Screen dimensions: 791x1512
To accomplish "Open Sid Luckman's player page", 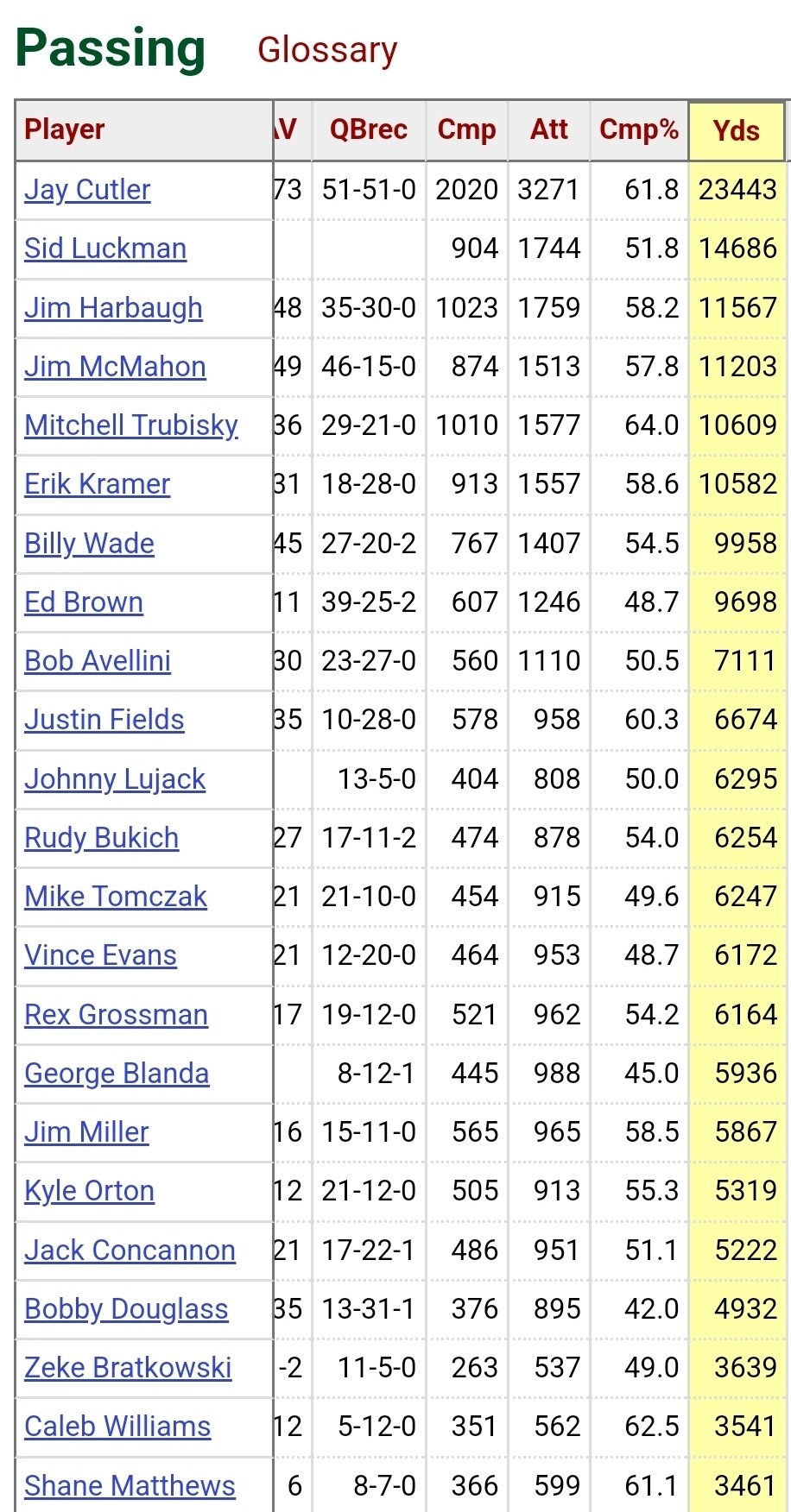I will click(105, 249).
